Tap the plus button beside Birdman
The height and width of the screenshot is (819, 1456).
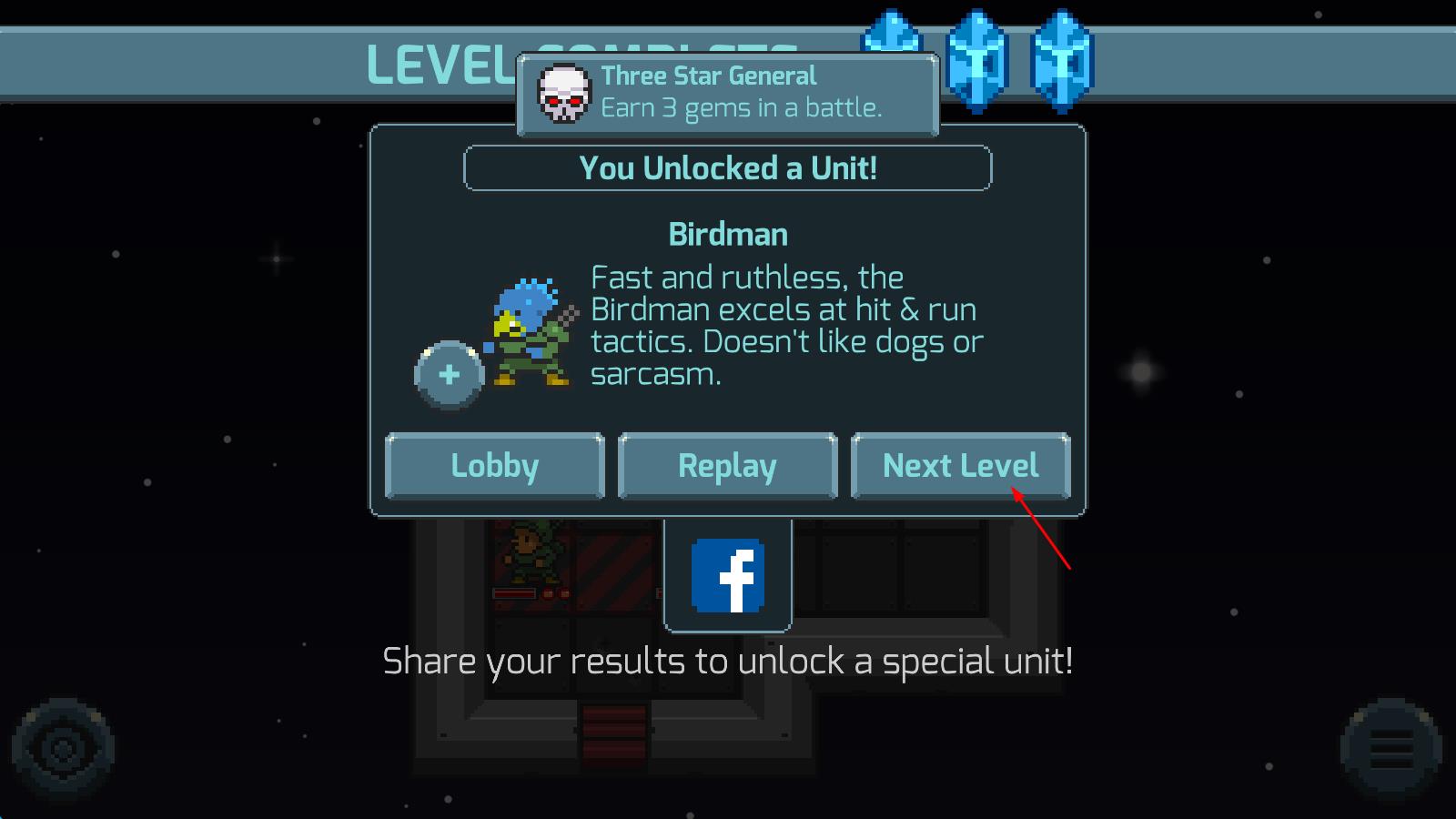tap(449, 375)
